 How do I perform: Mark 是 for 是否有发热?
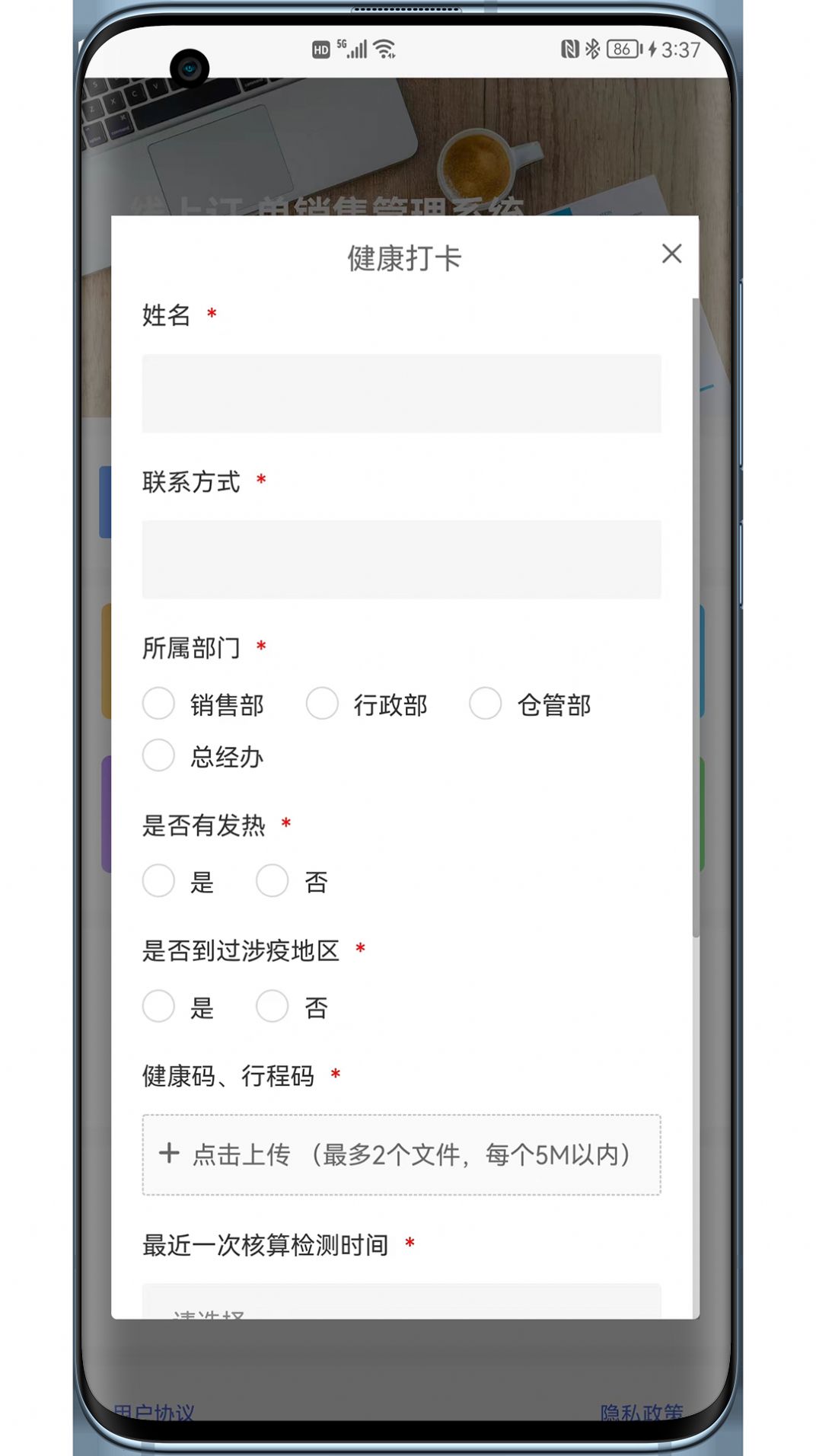tap(159, 881)
